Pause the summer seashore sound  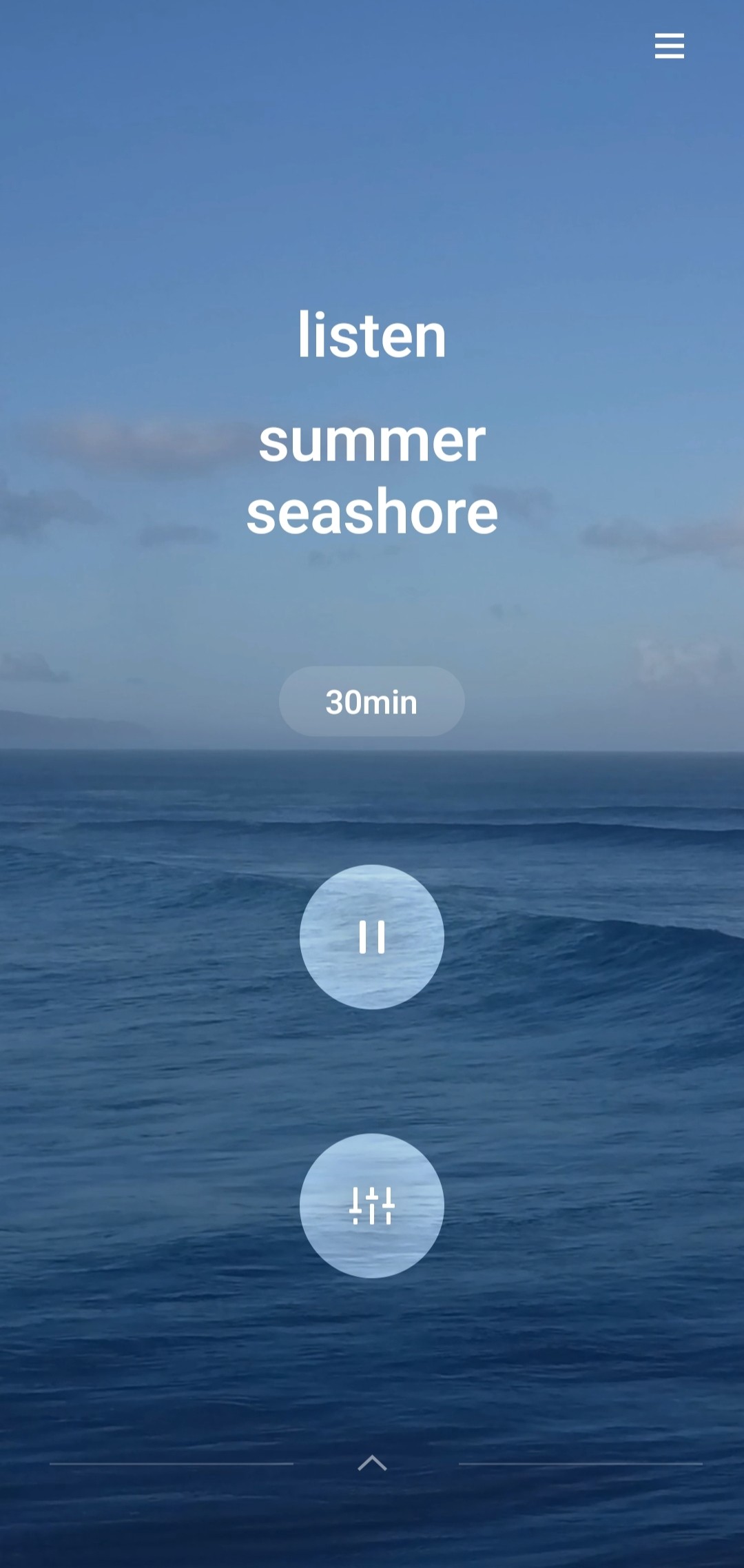(372, 937)
